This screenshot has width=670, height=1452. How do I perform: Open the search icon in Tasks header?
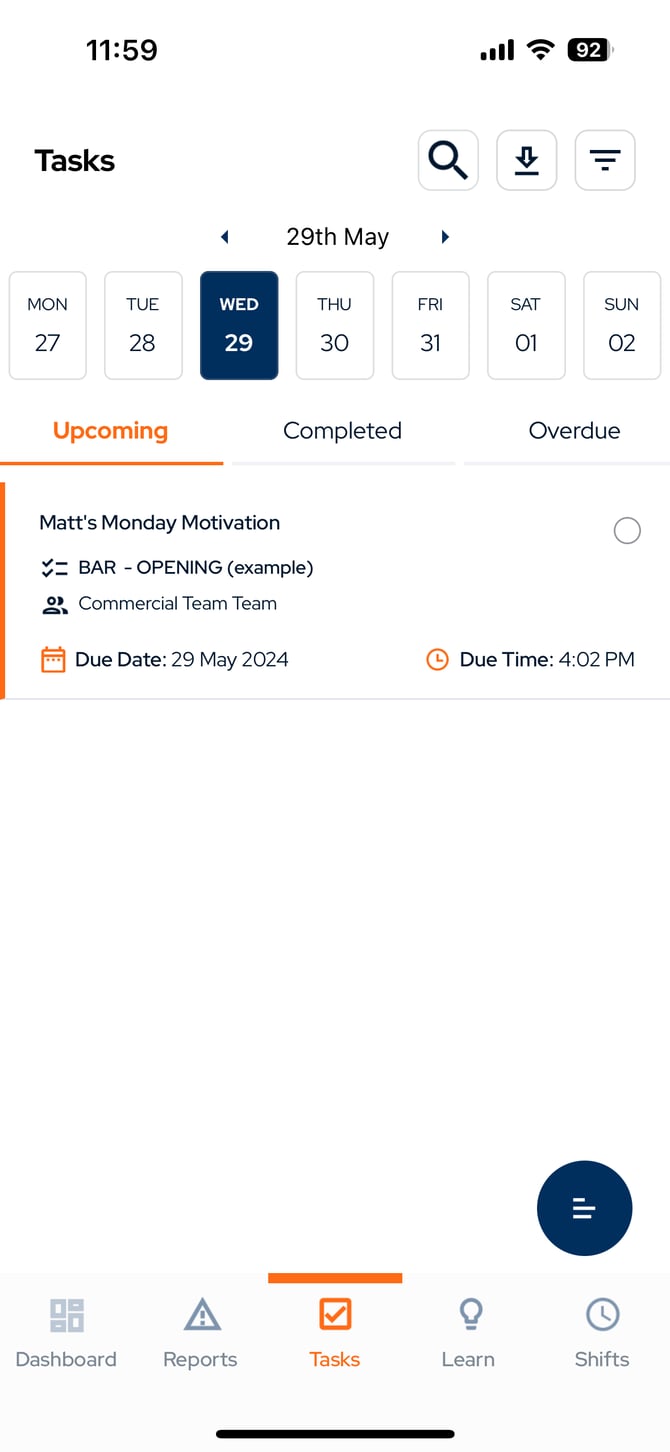point(448,160)
